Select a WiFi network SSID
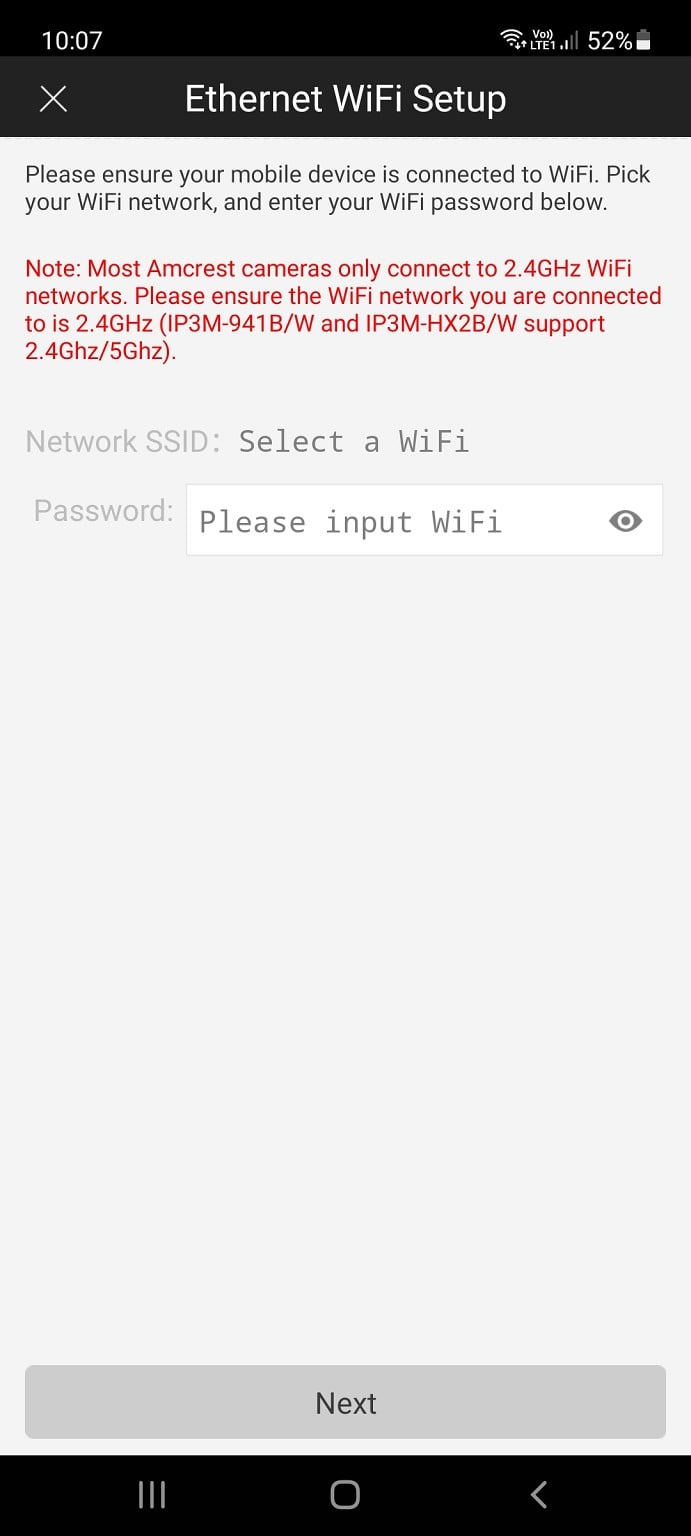 click(353, 441)
